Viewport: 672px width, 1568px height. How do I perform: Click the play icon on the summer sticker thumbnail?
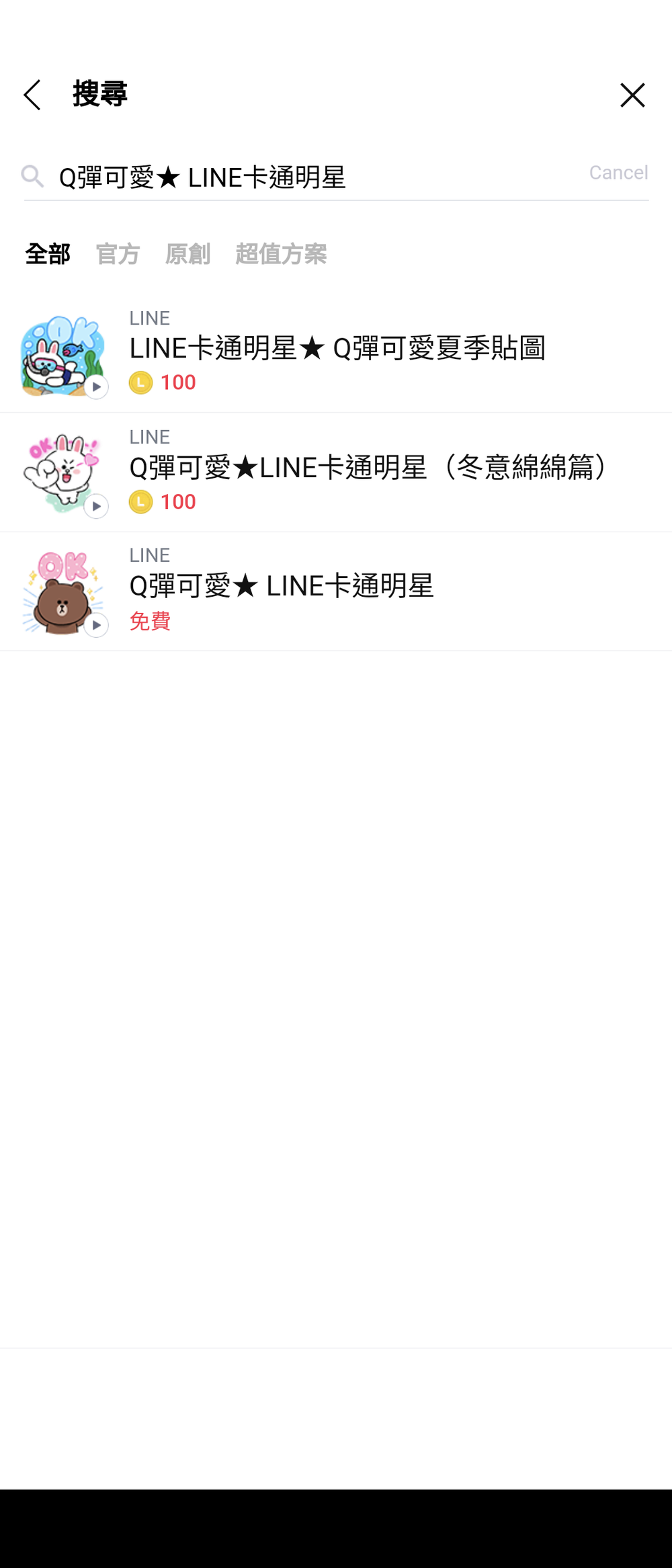(x=96, y=386)
